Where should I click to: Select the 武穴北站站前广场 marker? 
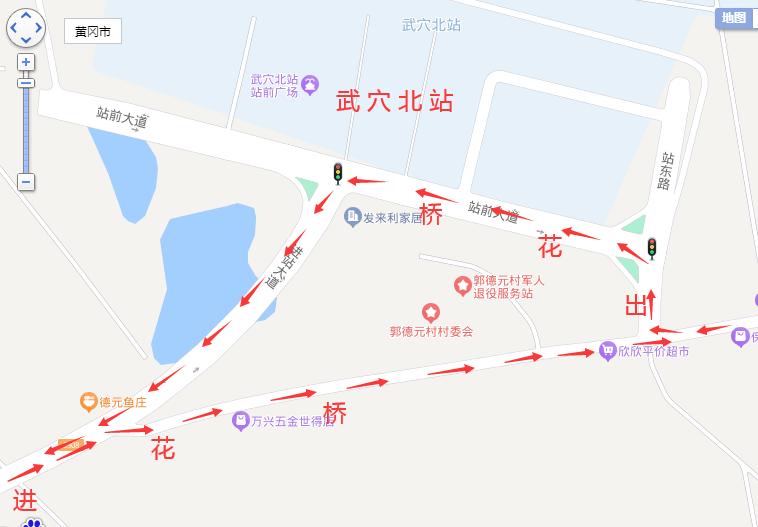coord(311,86)
